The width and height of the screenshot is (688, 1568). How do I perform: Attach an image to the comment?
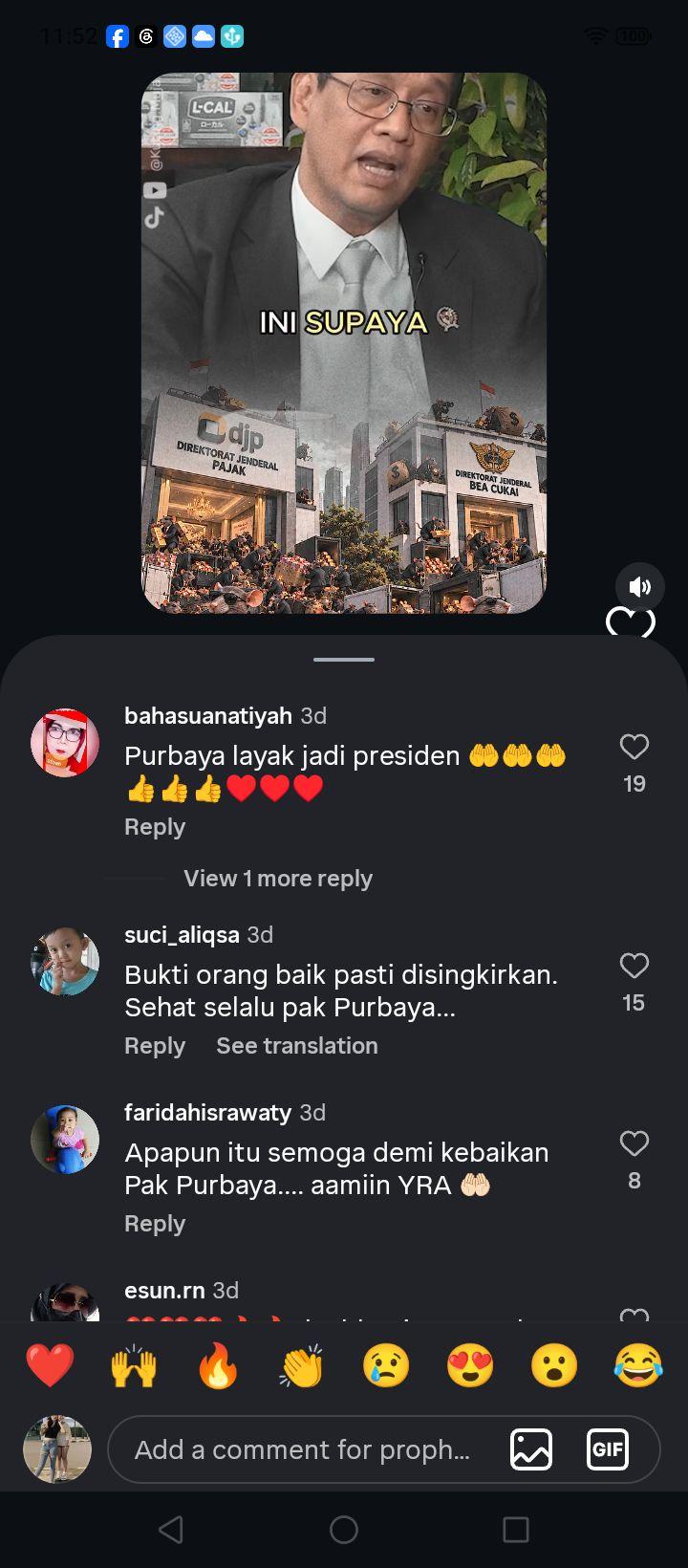[531, 1449]
